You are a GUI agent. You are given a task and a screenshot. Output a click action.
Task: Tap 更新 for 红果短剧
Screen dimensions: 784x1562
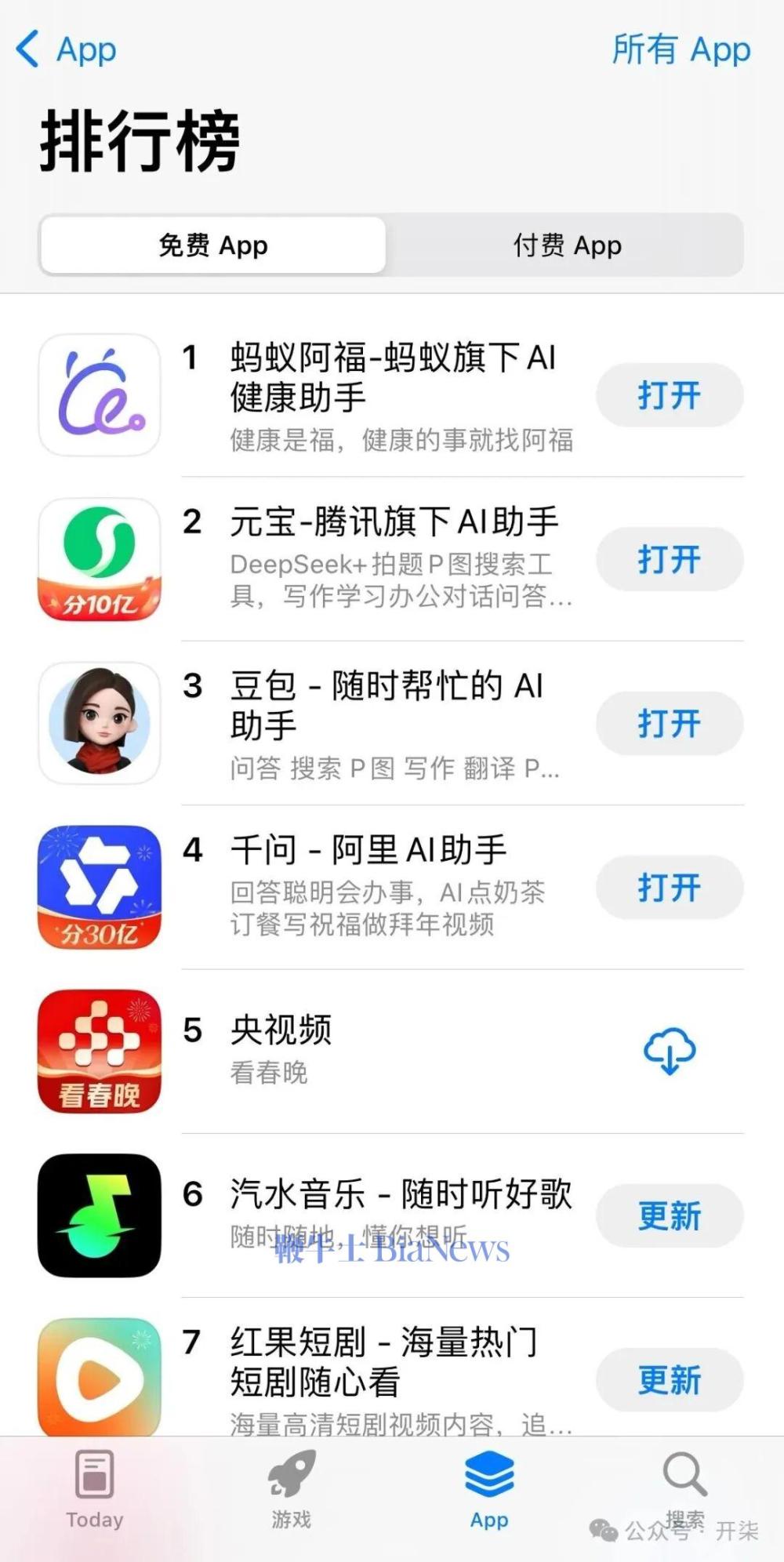(667, 1380)
